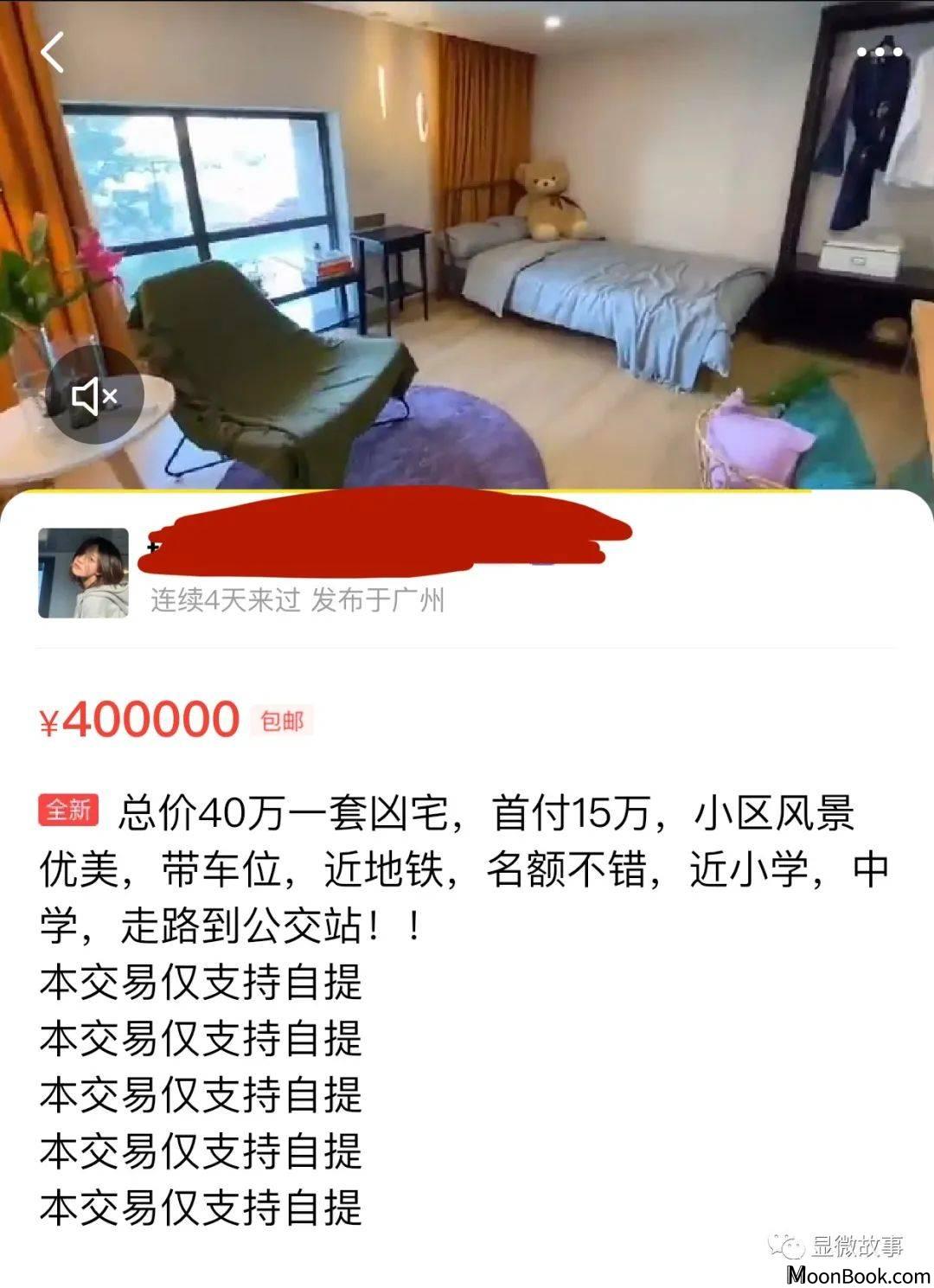Open the three-dot overflow menu
This screenshot has height=1288, width=934.
click(x=880, y=53)
